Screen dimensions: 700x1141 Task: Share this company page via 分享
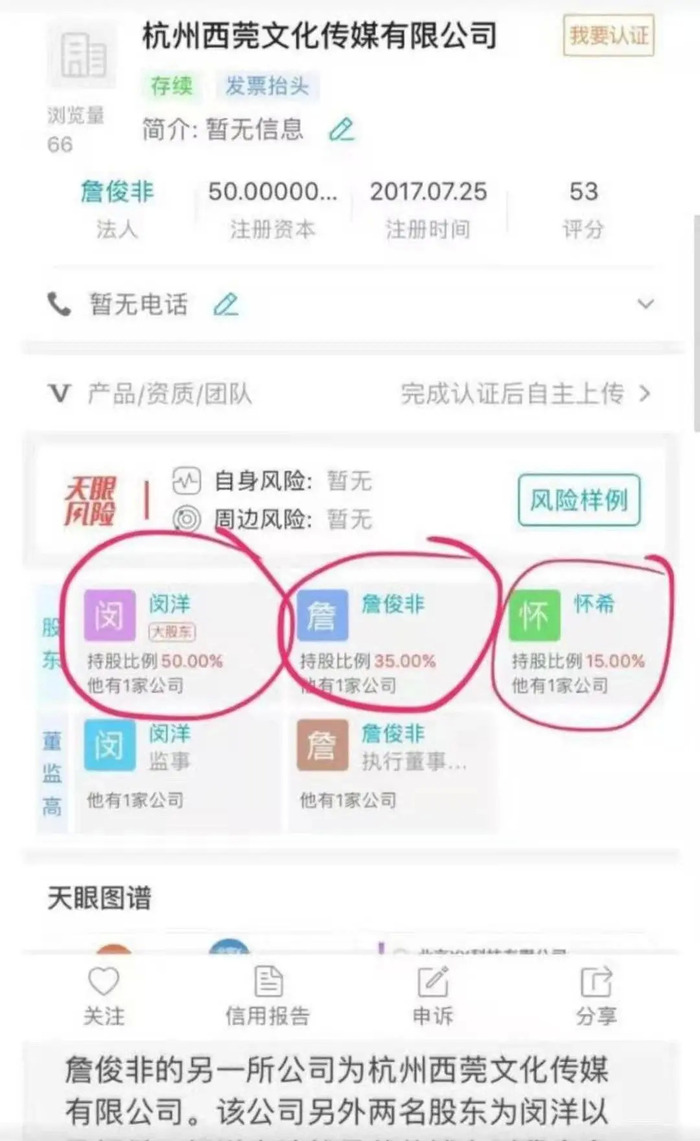[596, 996]
